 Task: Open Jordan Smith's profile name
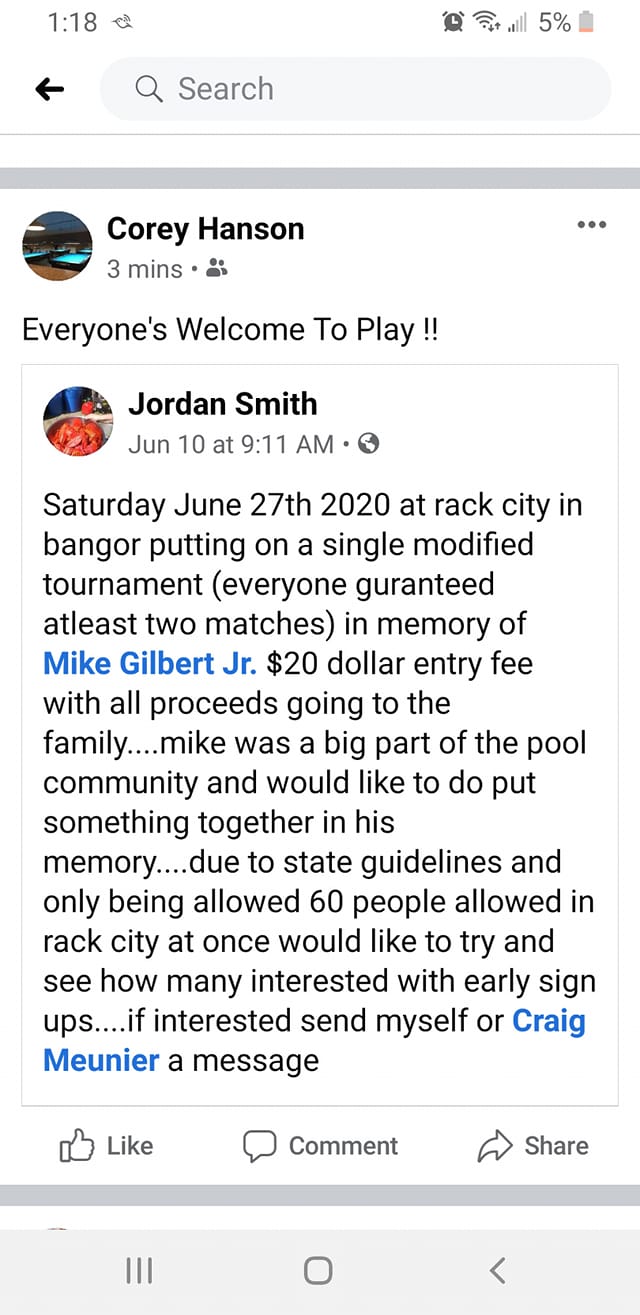[x=222, y=404]
